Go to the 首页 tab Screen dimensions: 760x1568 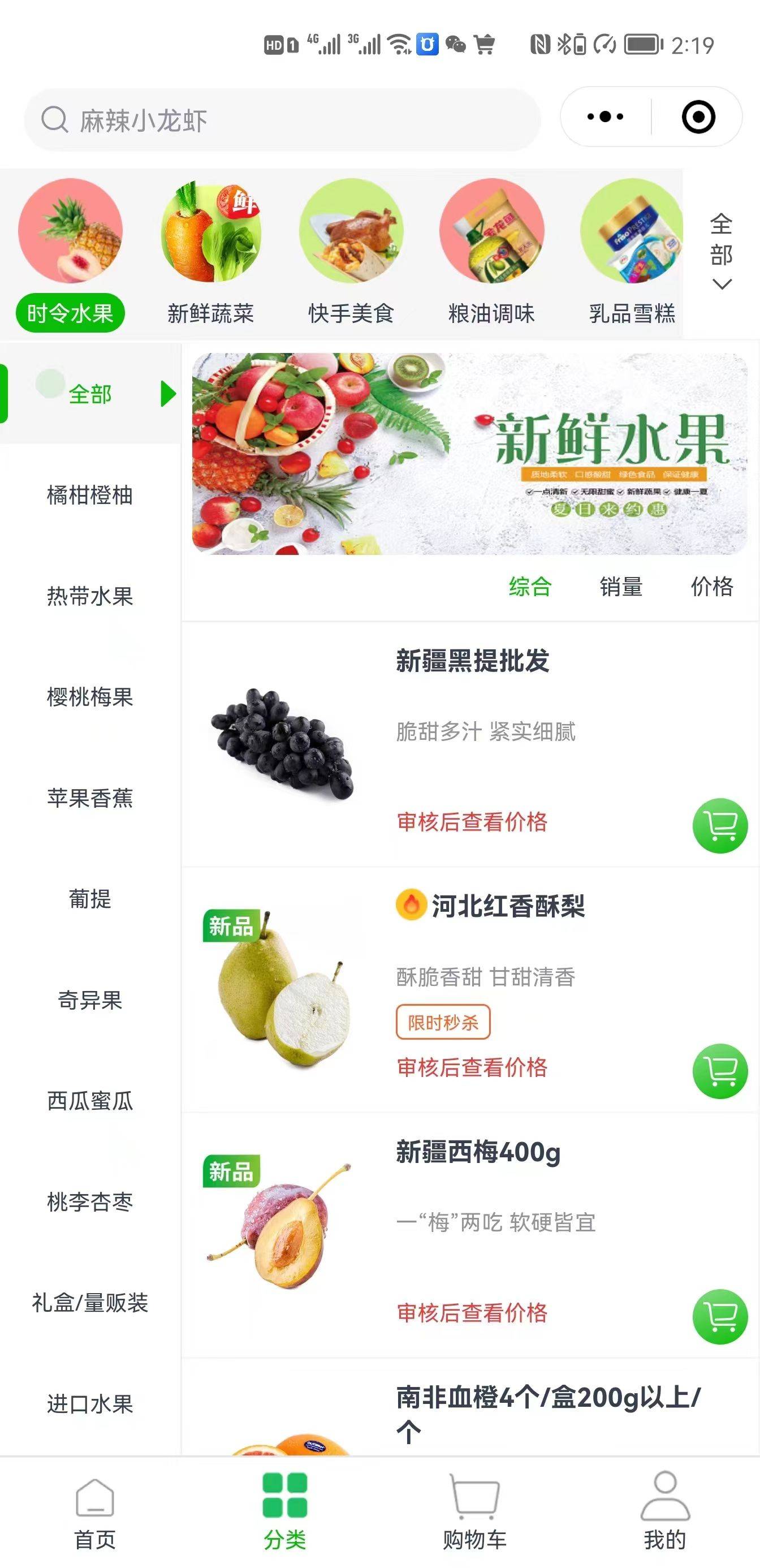pos(95,1511)
